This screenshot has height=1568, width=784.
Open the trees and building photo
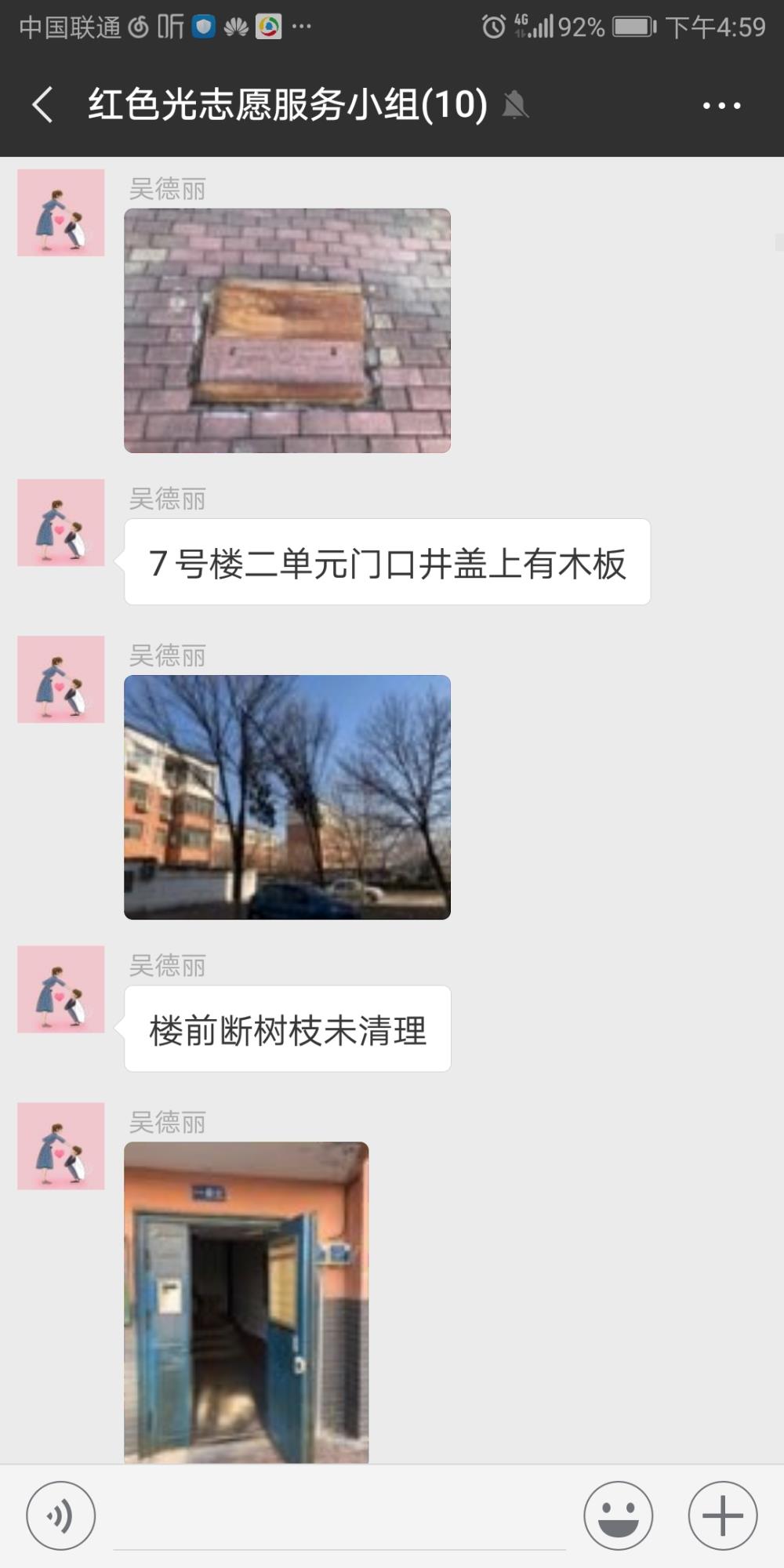tap(287, 797)
